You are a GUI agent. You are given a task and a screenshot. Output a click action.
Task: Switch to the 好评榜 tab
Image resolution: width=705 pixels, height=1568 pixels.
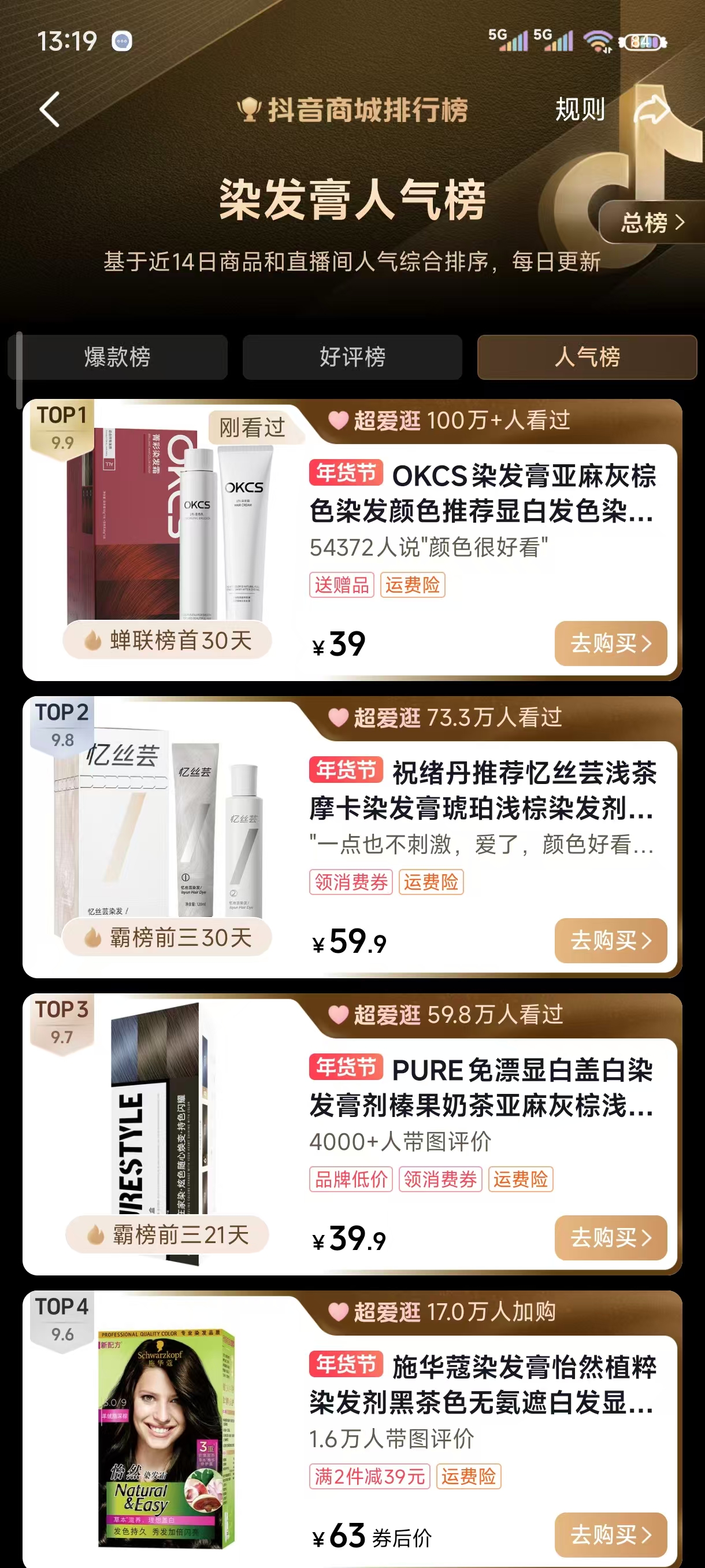(x=352, y=357)
